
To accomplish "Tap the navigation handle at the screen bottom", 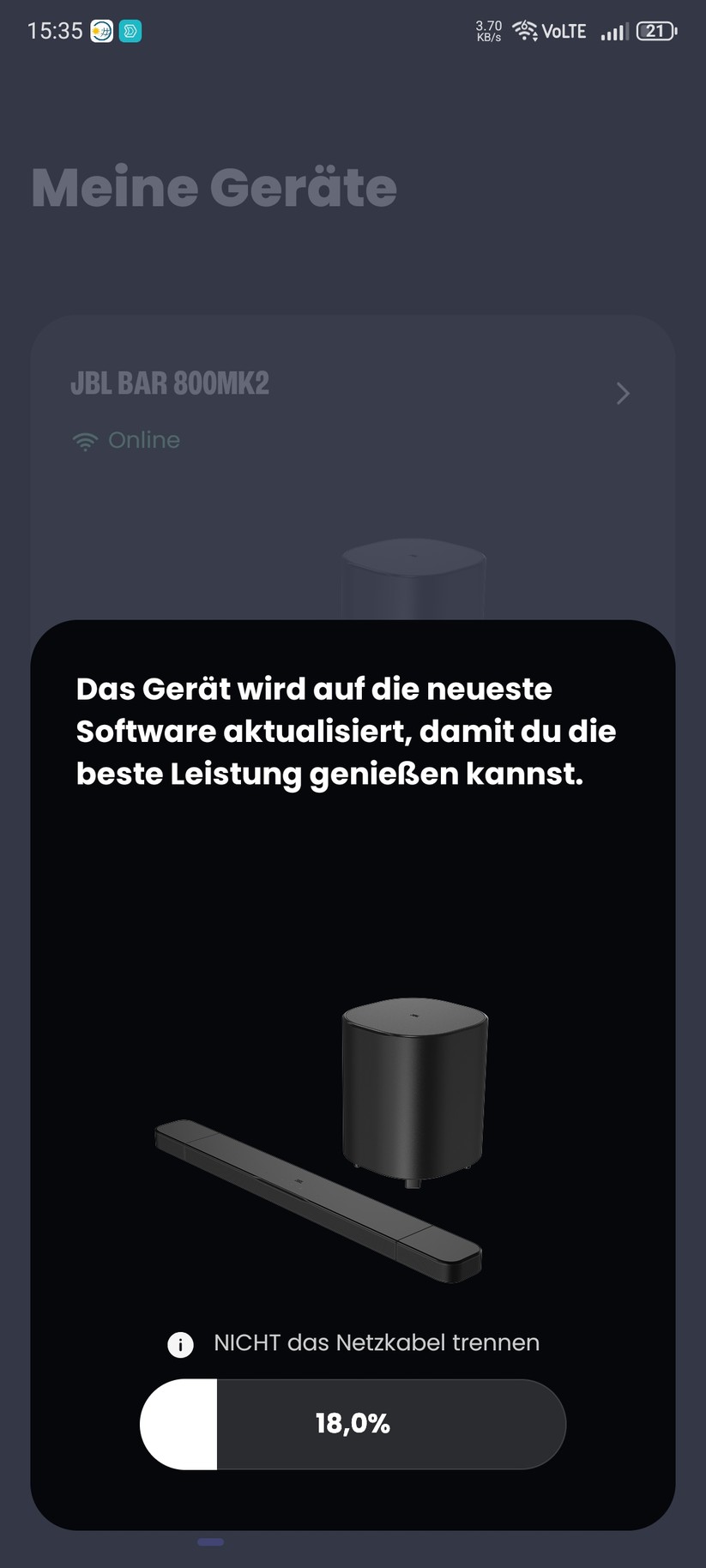I will (x=210, y=1541).
